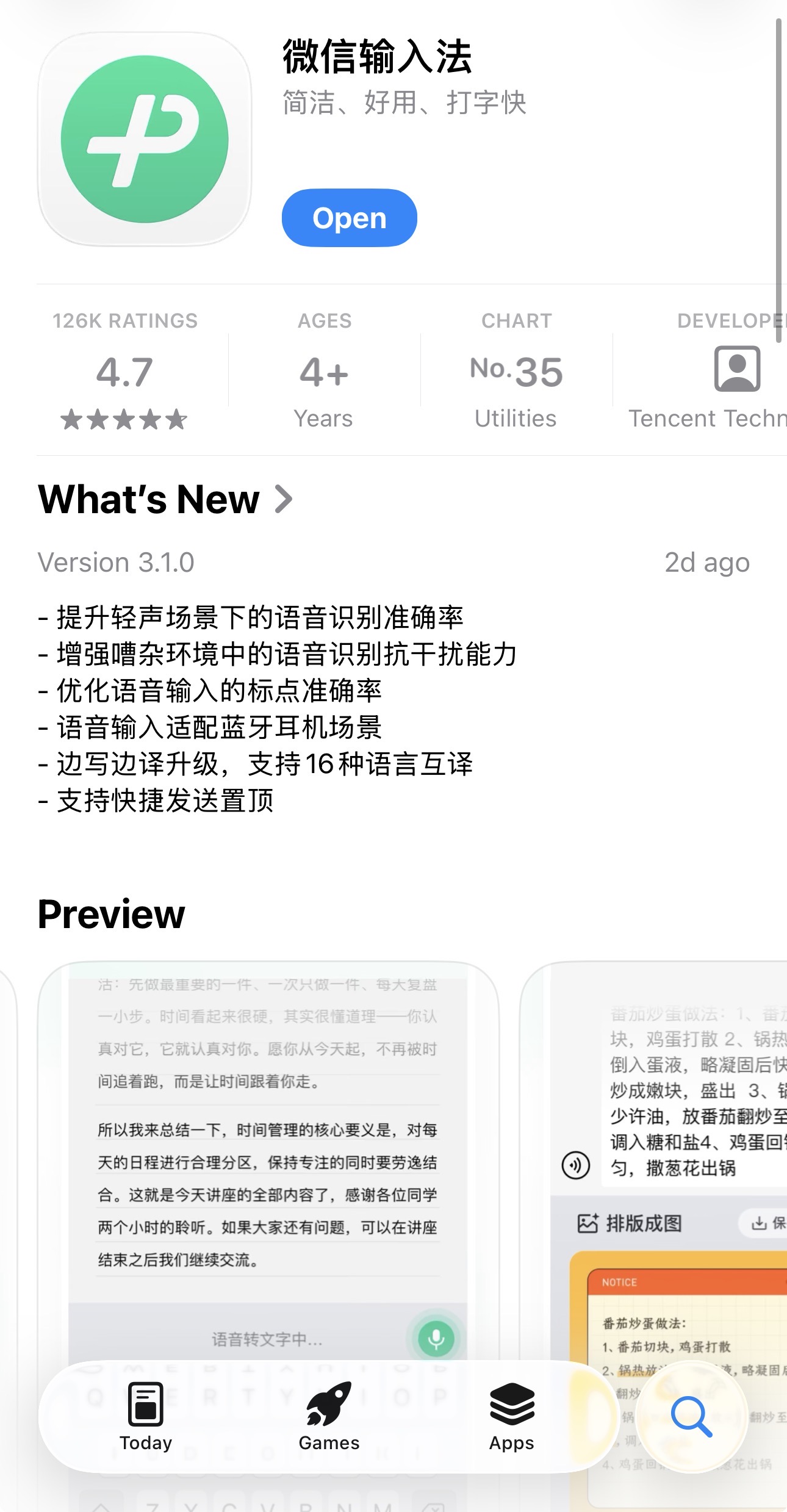Switch to the Today tab
Screen dimensions: 787x1512
(x=146, y=1416)
